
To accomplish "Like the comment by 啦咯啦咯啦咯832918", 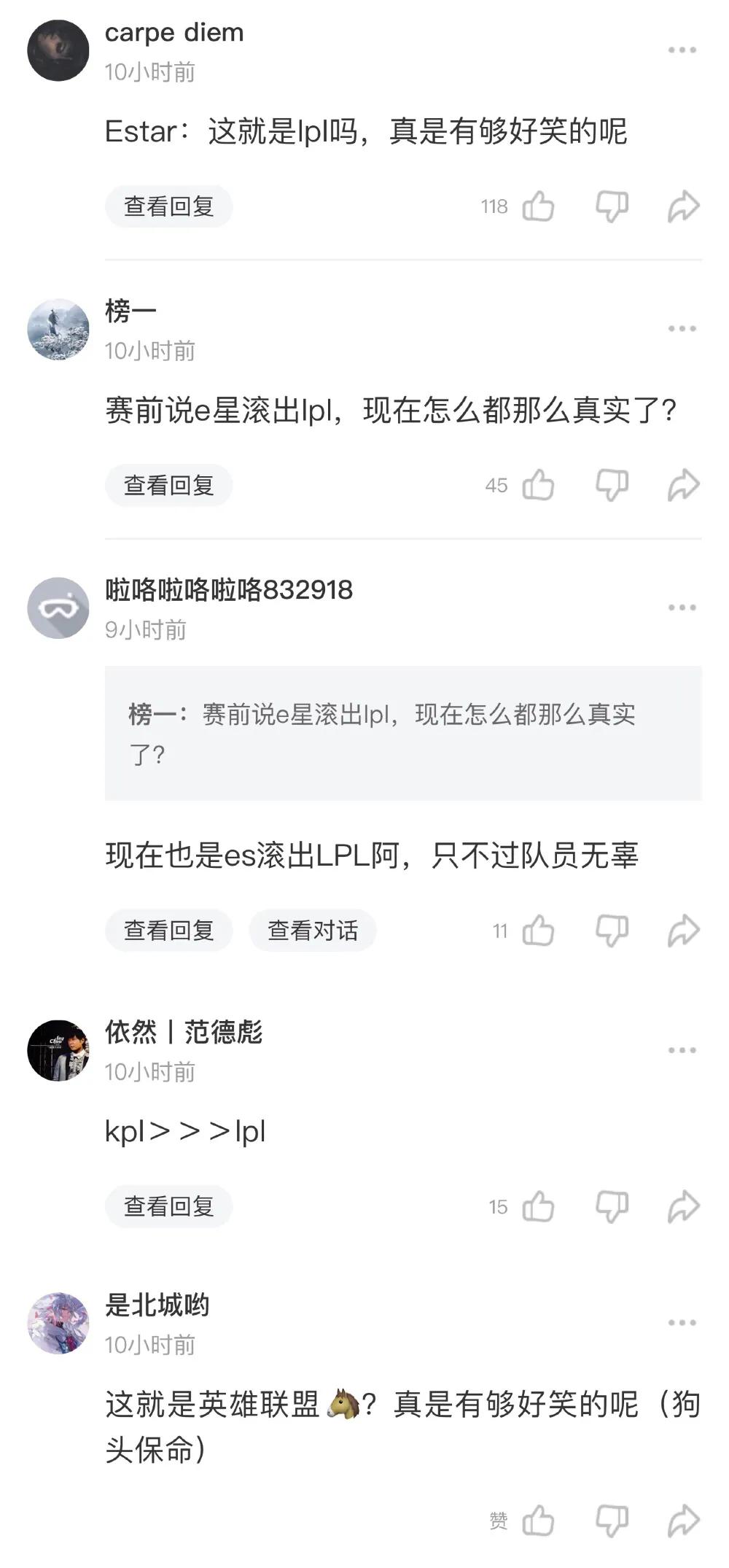I will (x=539, y=931).
